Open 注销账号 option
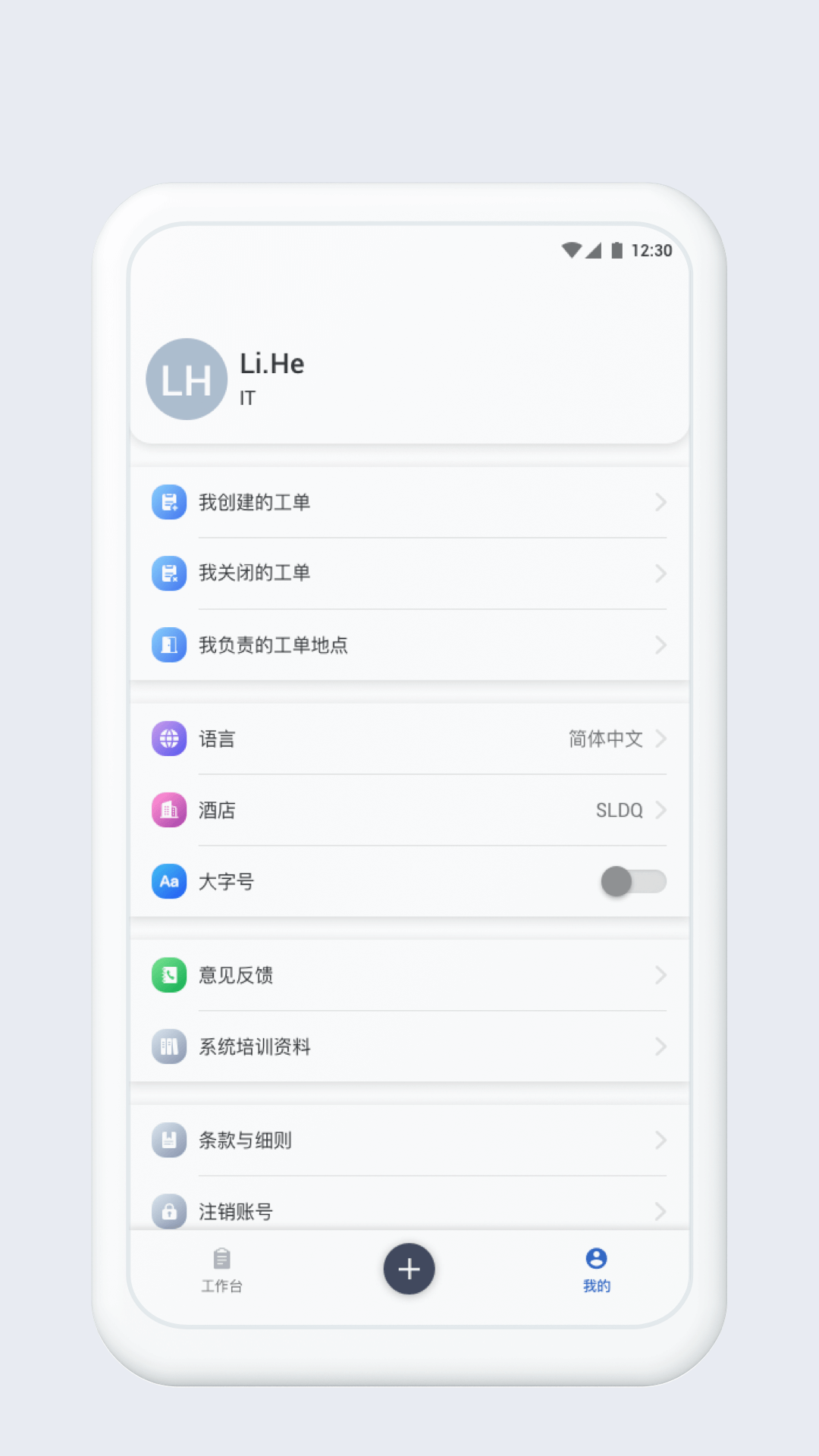The image size is (819, 1456). (x=409, y=1206)
